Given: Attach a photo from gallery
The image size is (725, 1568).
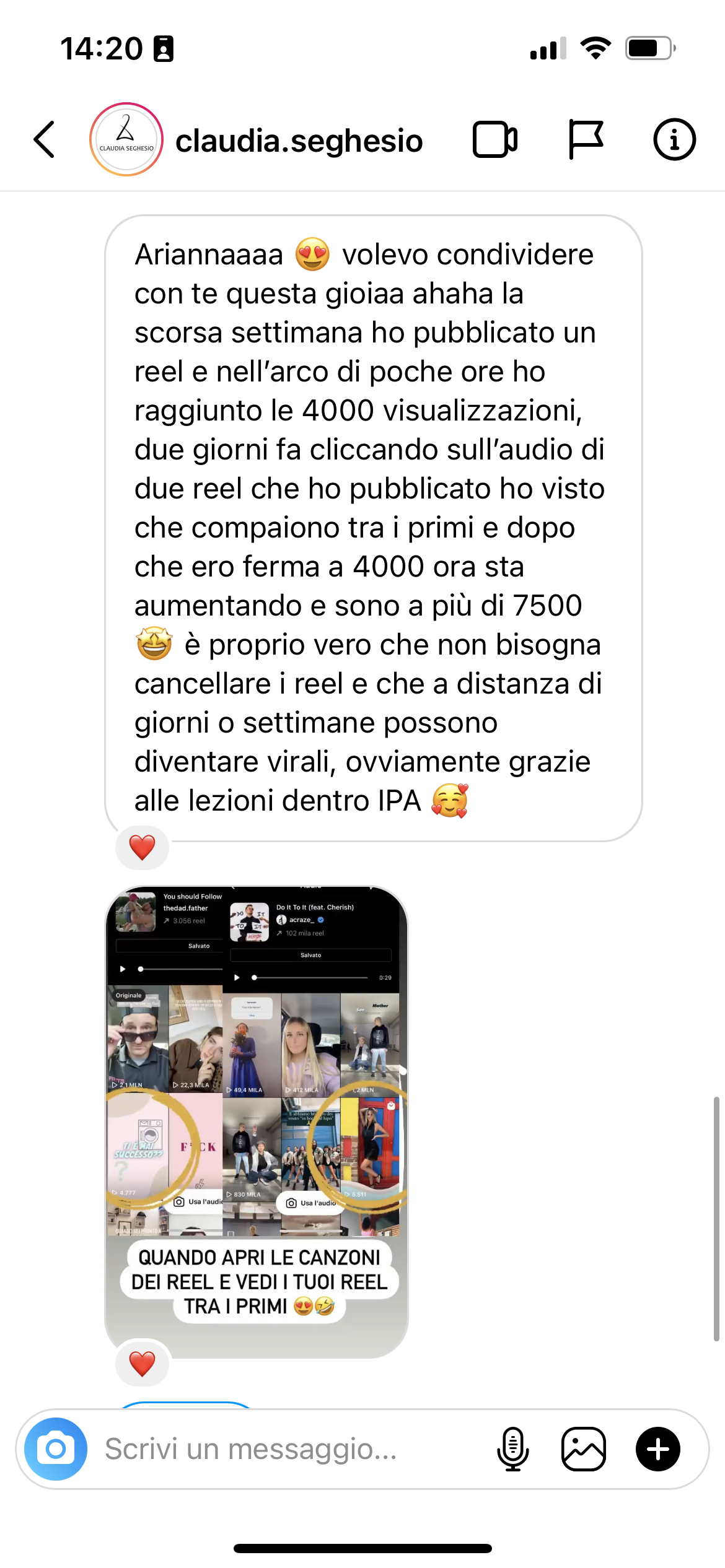Looking at the screenshot, I should (583, 1448).
